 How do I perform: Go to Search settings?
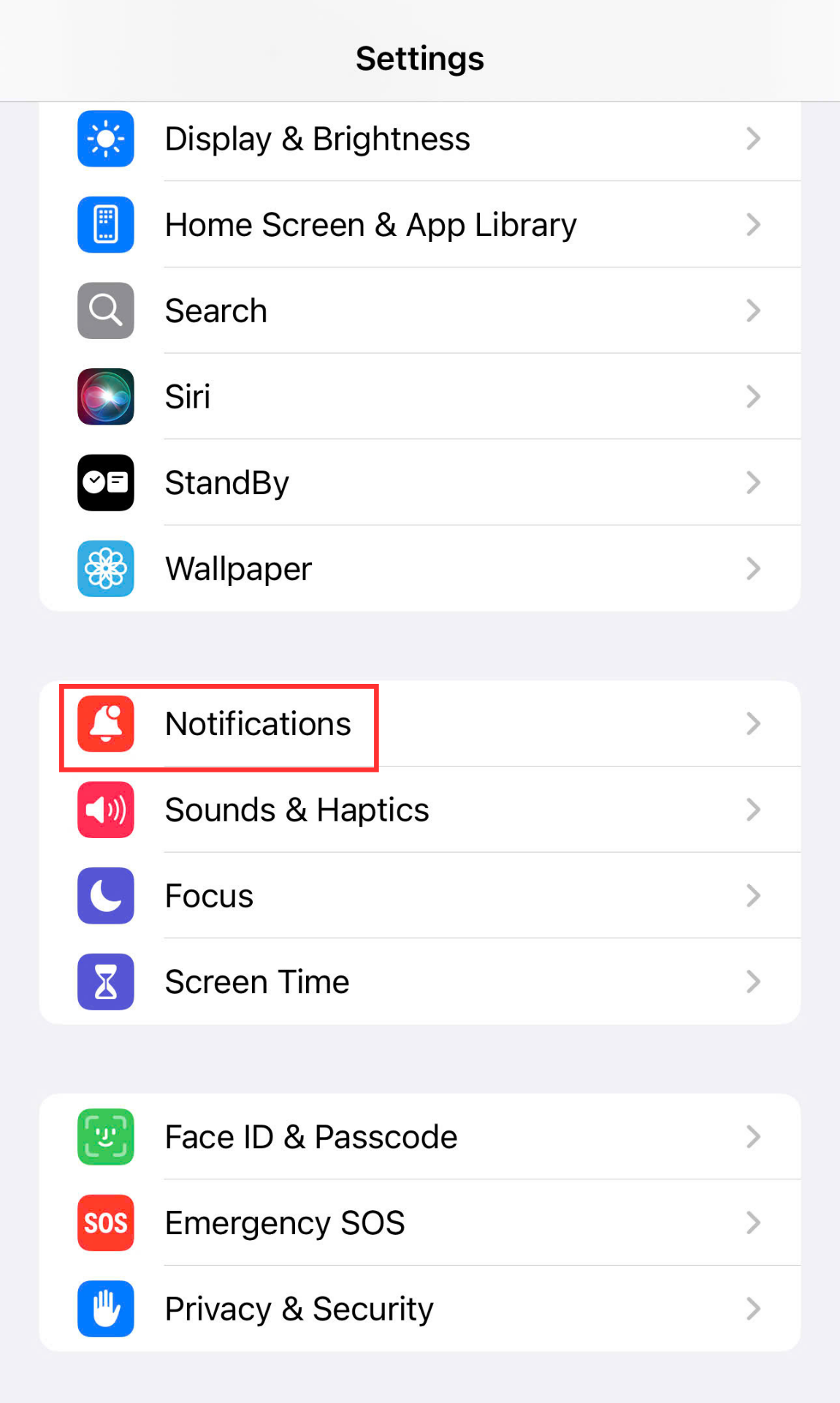(x=216, y=311)
